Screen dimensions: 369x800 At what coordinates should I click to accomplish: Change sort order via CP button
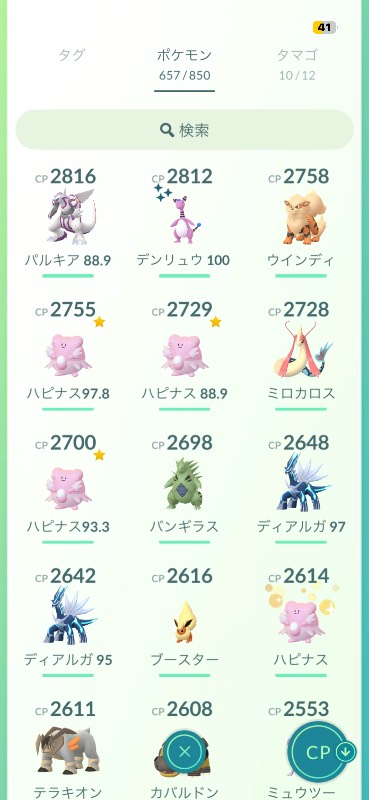coord(321,752)
